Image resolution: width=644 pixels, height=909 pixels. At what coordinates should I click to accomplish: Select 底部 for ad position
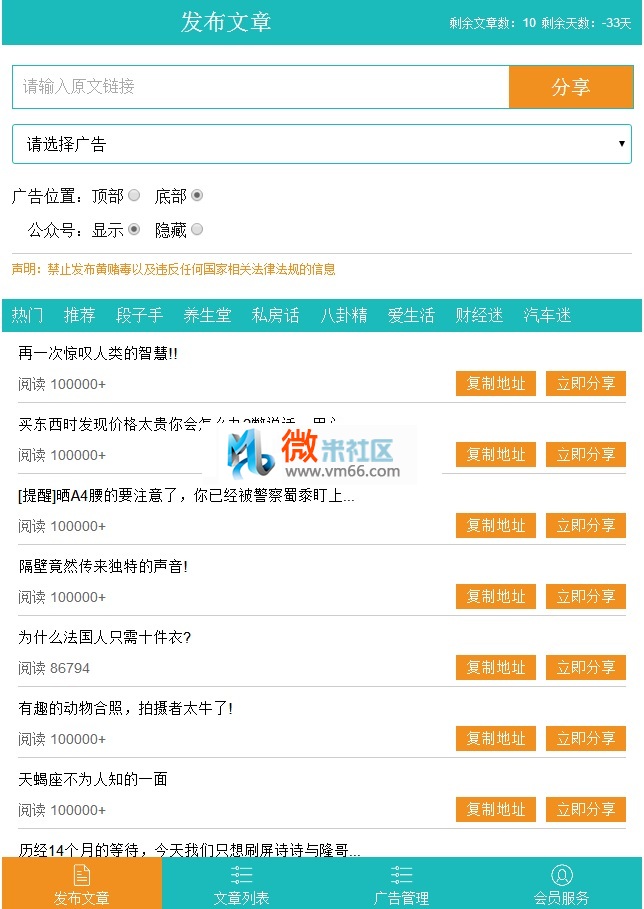point(197,196)
